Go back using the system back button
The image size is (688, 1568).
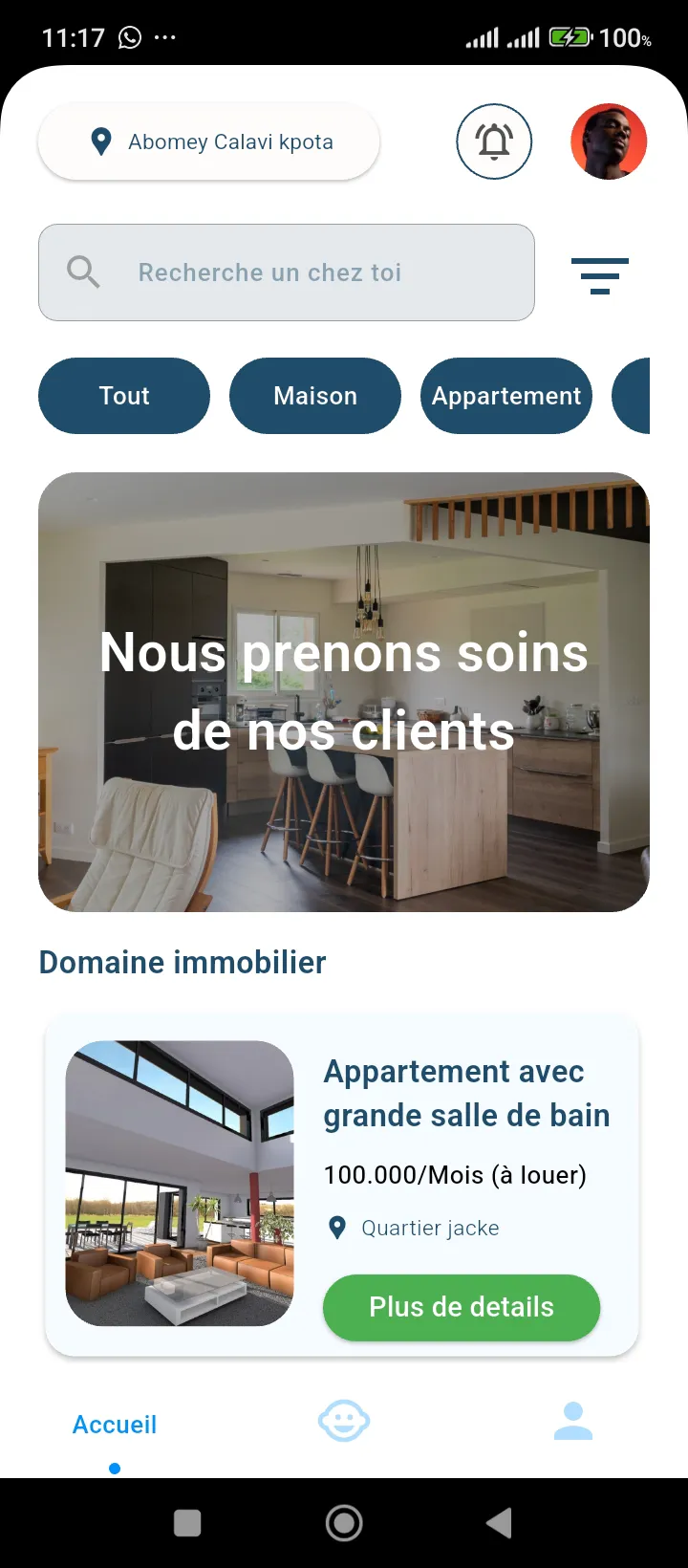pos(499,1523)
